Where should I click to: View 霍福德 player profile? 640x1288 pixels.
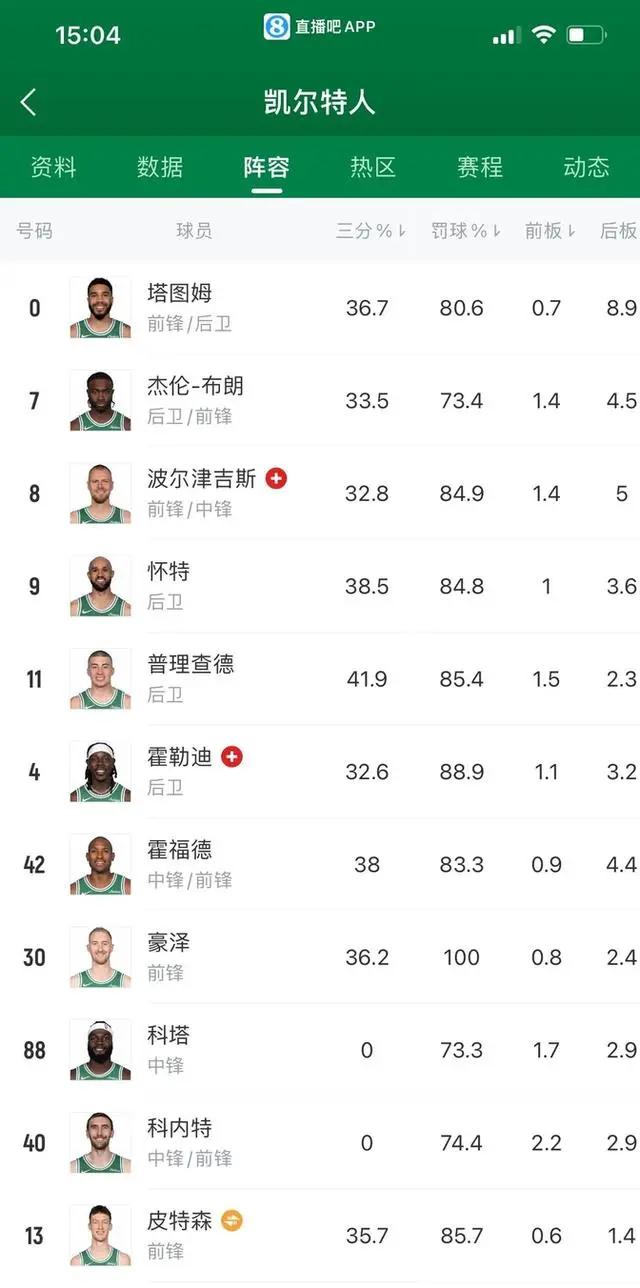pos(180,864)
